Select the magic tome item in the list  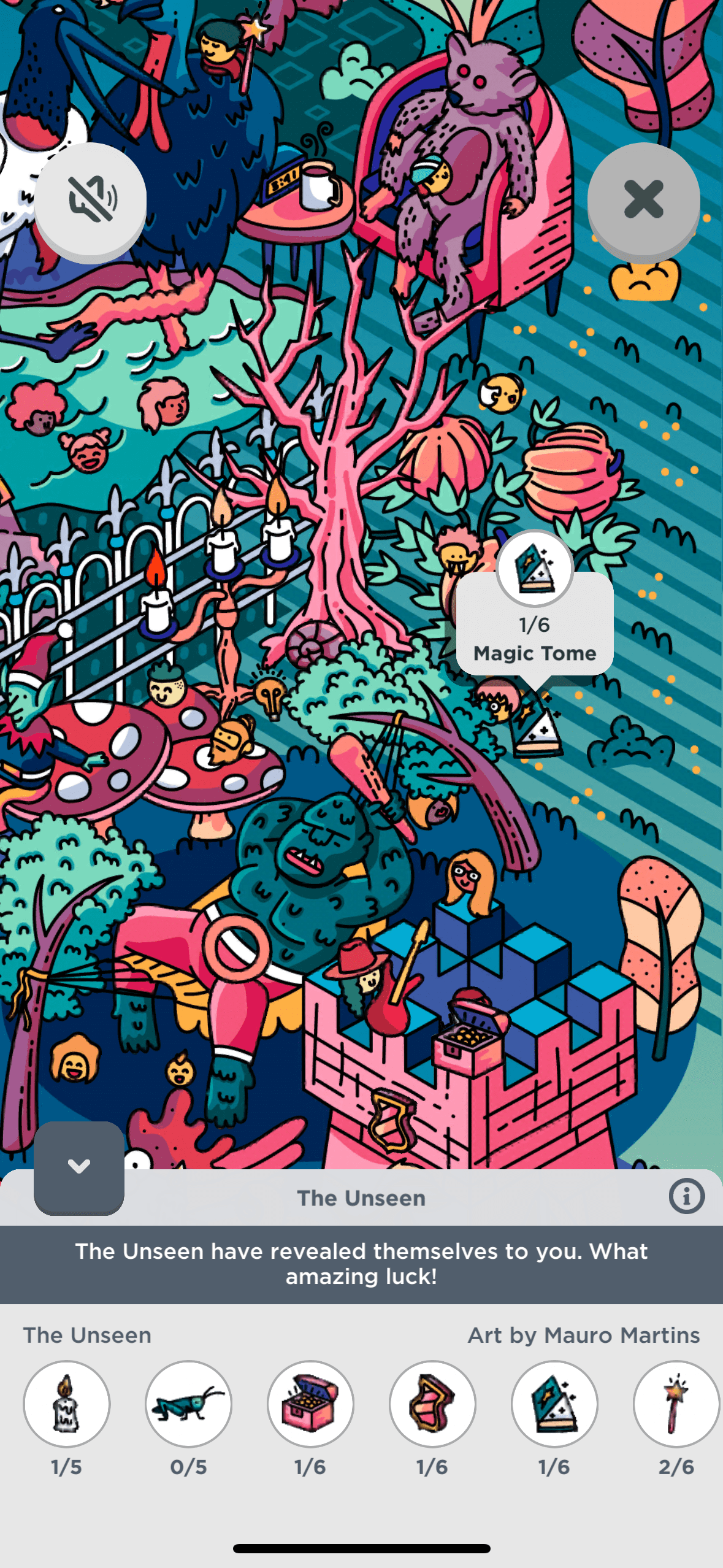[x=554, y=1404]
